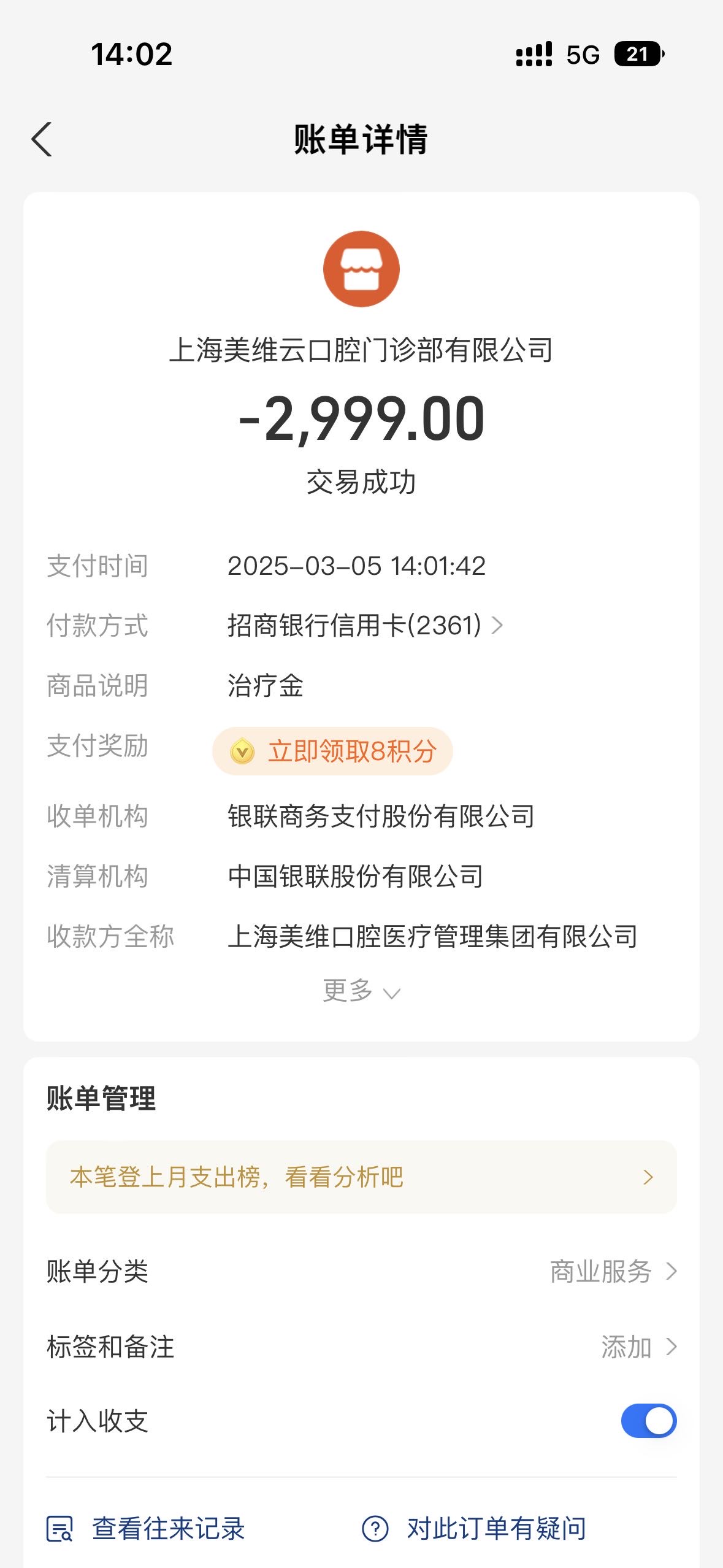Screen dimensions: 723x1568
Task: Claim the 立即领取8积分 reward
Action: (332, 751)
